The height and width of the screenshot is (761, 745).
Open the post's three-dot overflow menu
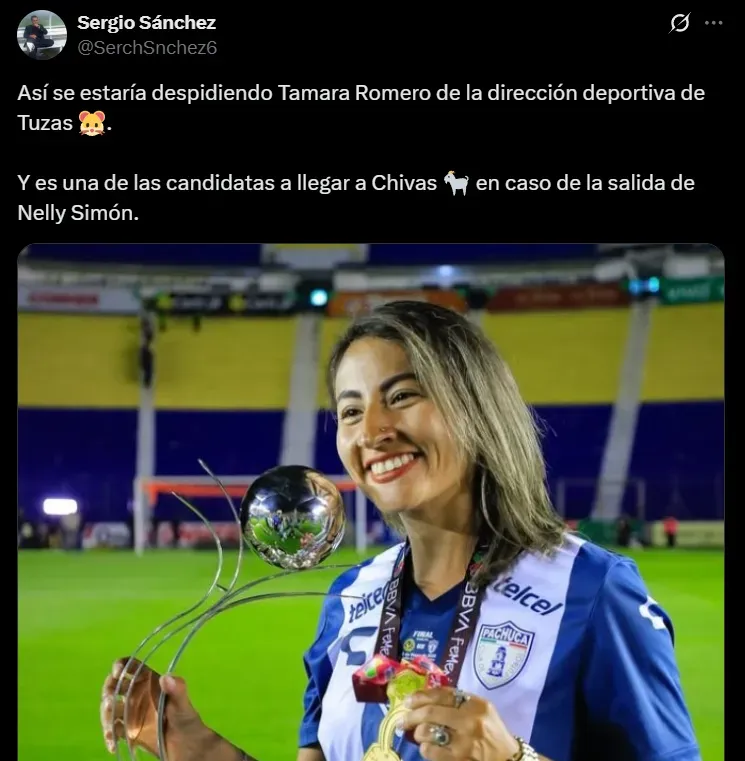(713, 23)
